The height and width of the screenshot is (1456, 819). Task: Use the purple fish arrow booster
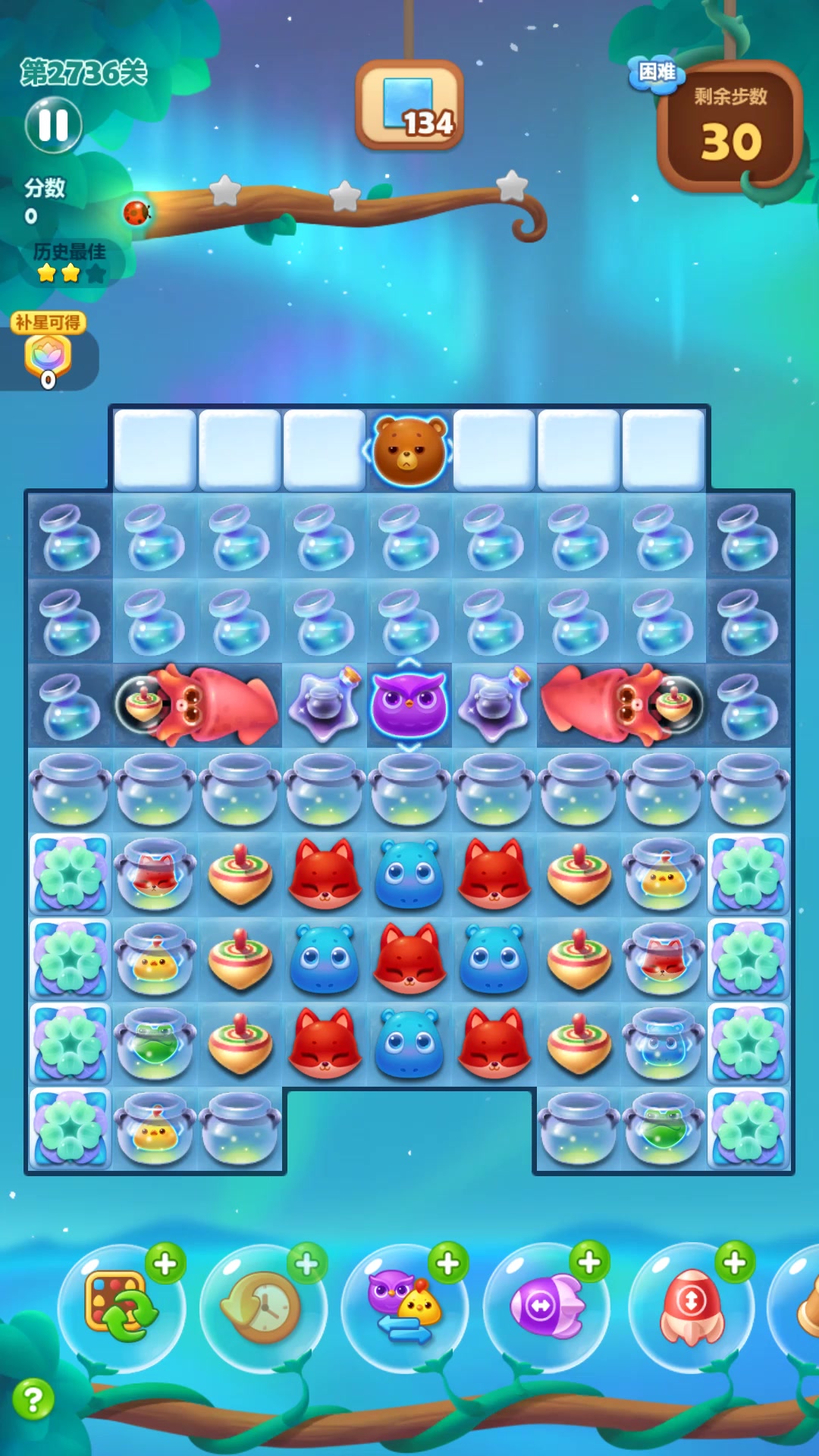[x=546, y=1307]
